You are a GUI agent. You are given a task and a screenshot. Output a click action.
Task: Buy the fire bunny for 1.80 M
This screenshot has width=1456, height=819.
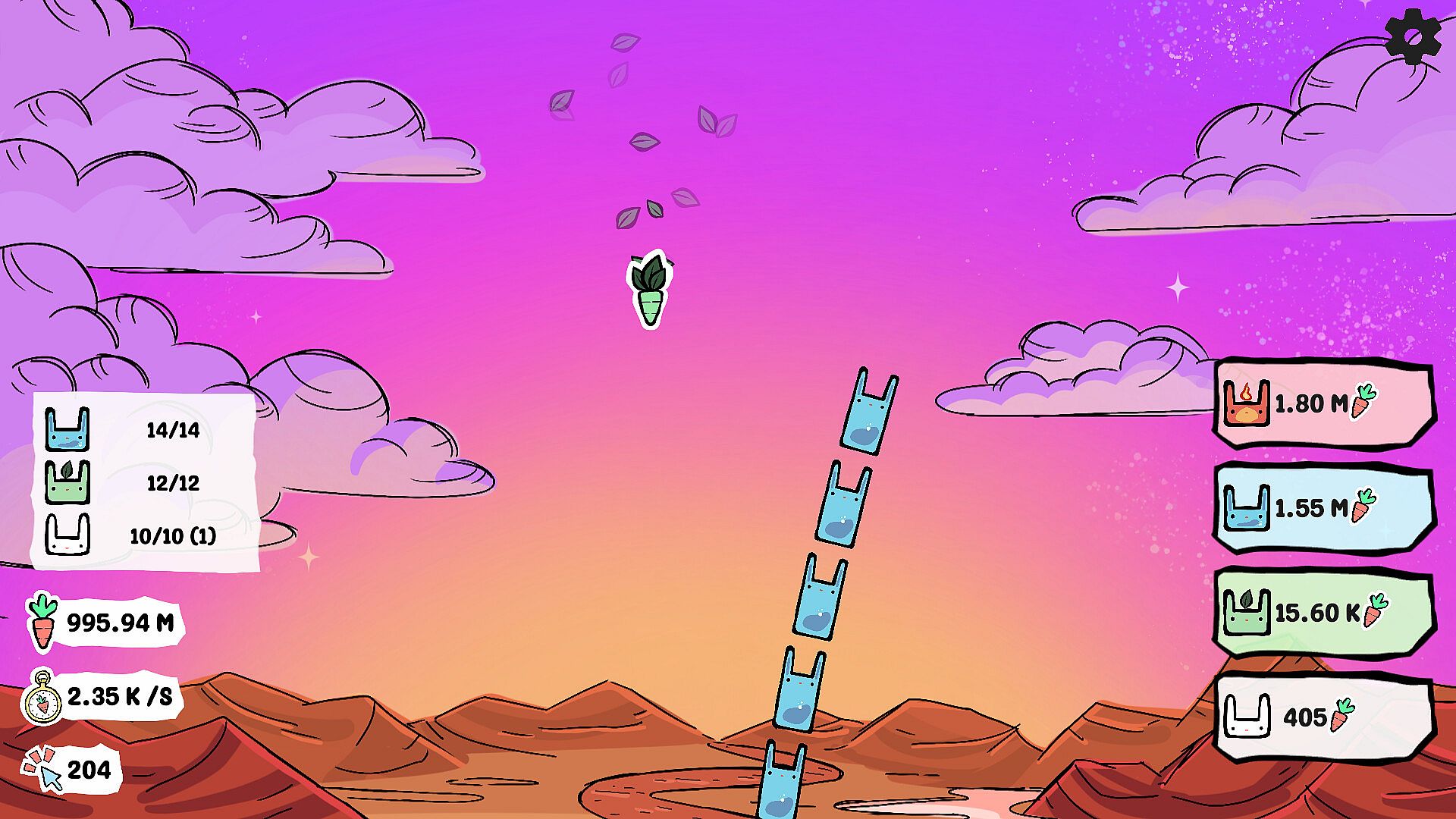(x=1323, y=404)
